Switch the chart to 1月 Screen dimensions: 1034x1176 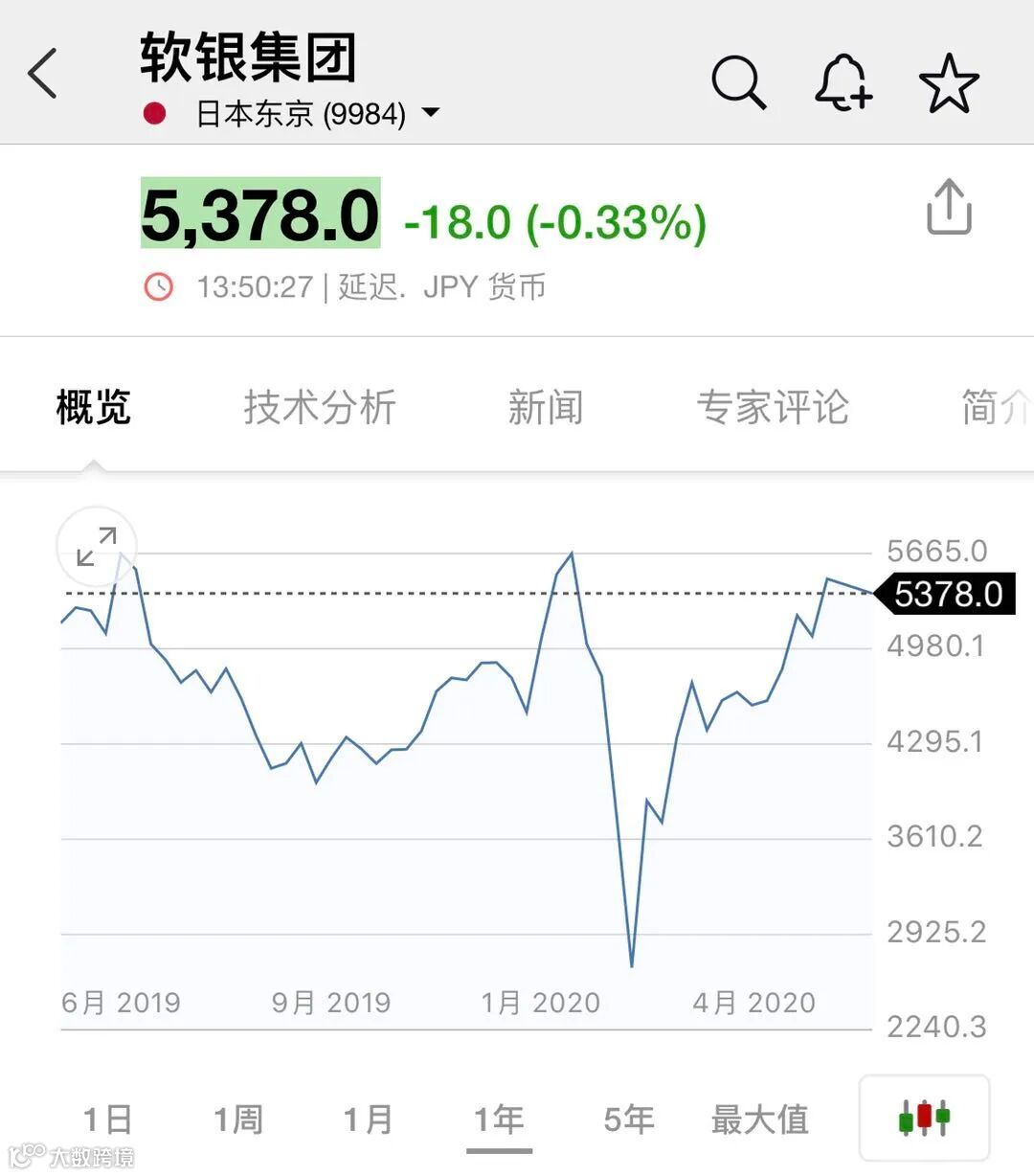pyautogui.click(x=368, y=1119)
